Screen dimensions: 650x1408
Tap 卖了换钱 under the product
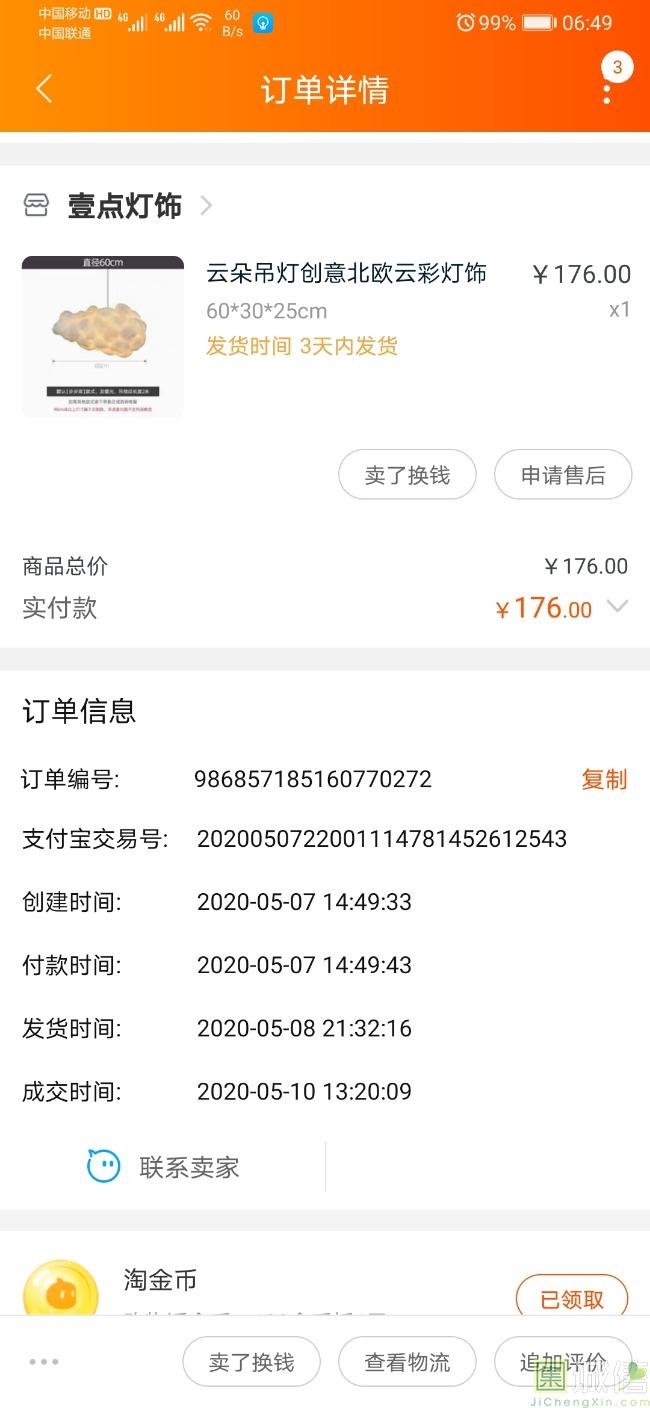407,475
